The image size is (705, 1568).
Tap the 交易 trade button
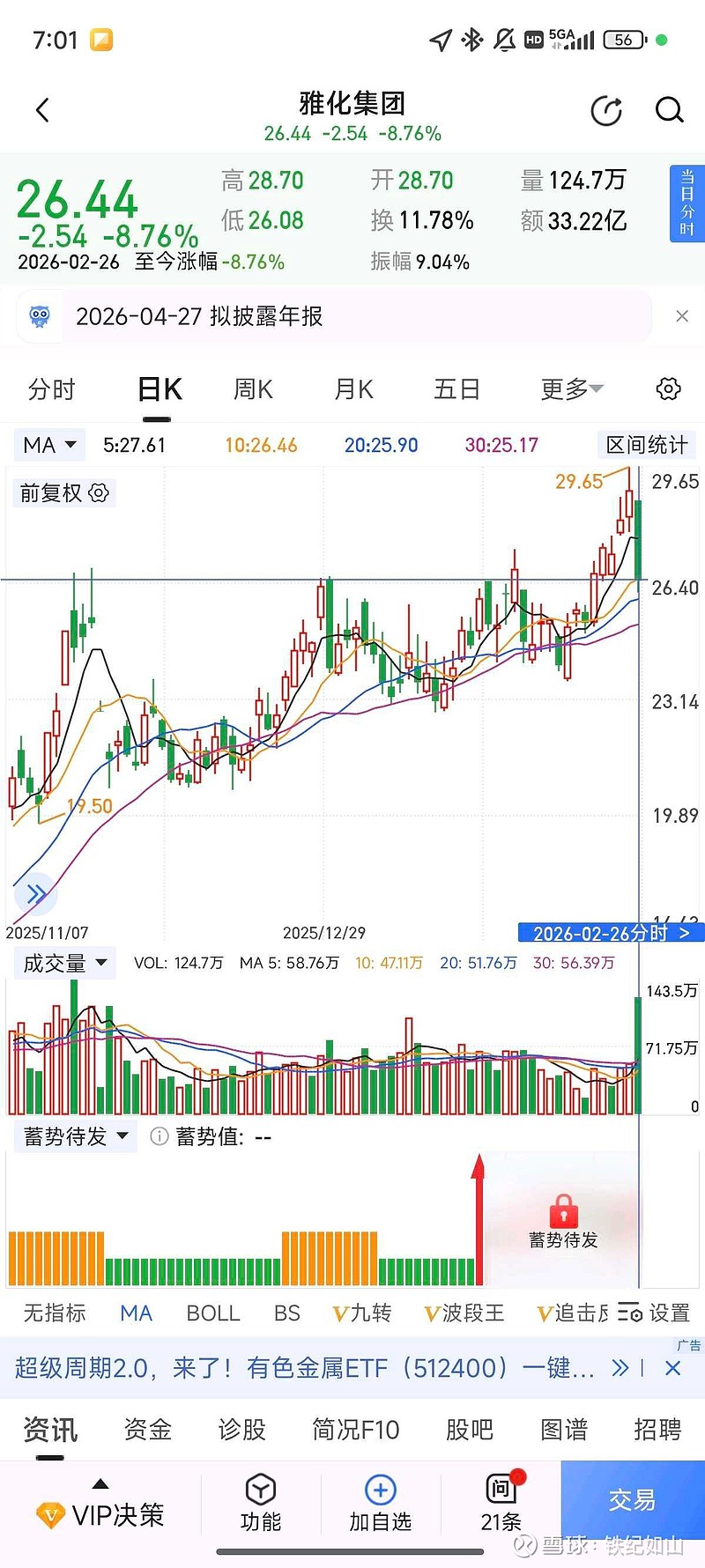coord(633,1499)
